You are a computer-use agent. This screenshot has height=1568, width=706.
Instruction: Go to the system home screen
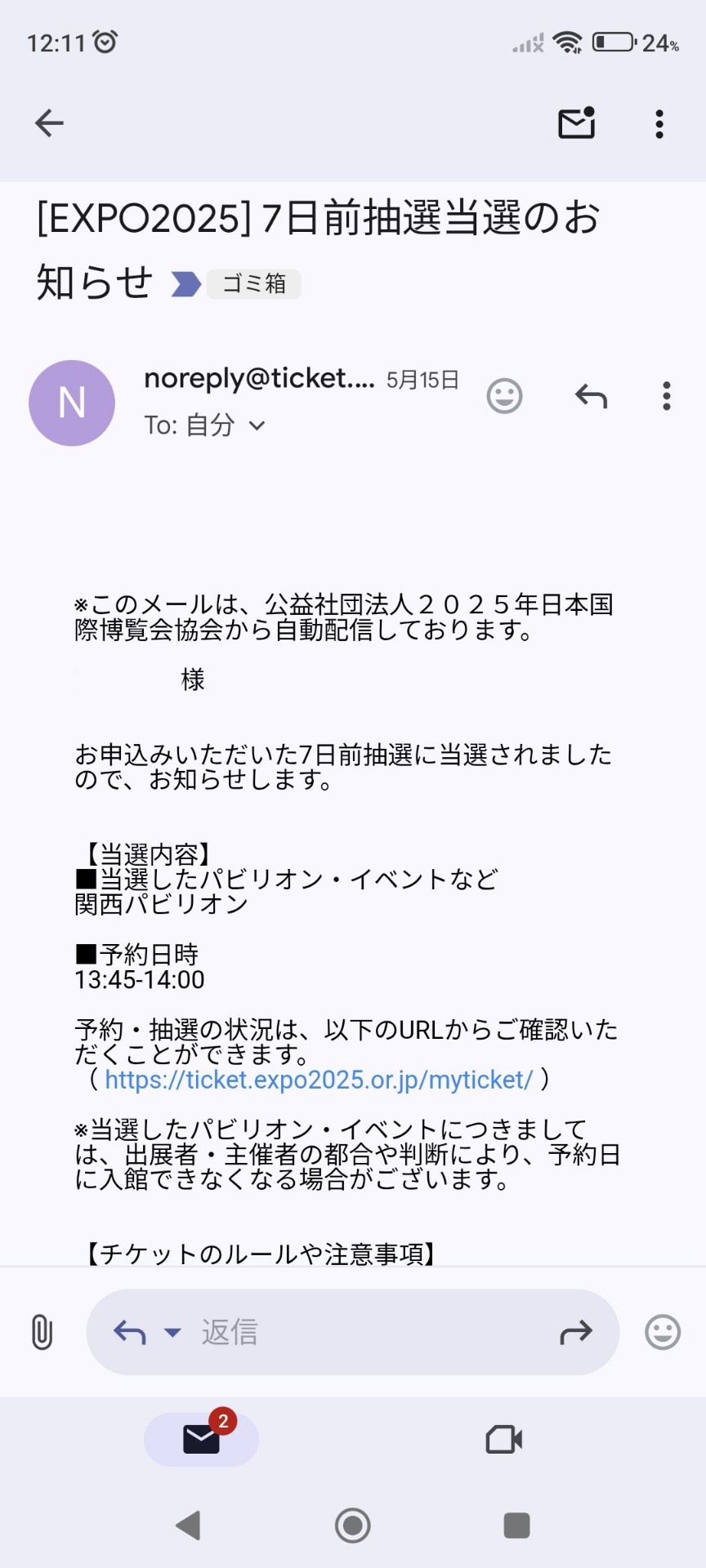(353, 1525)
